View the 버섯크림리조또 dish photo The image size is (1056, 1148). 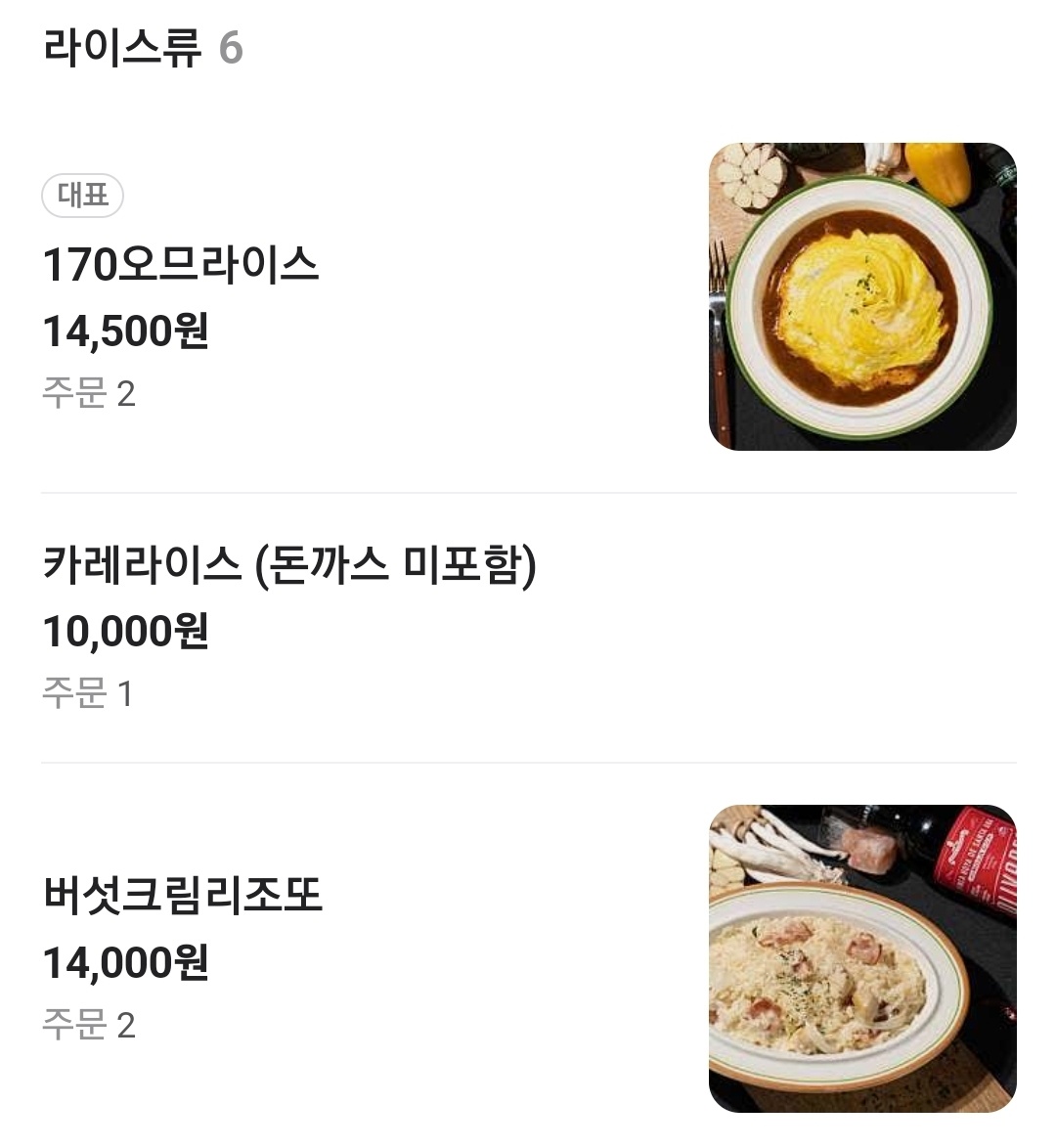click(861, 958)
